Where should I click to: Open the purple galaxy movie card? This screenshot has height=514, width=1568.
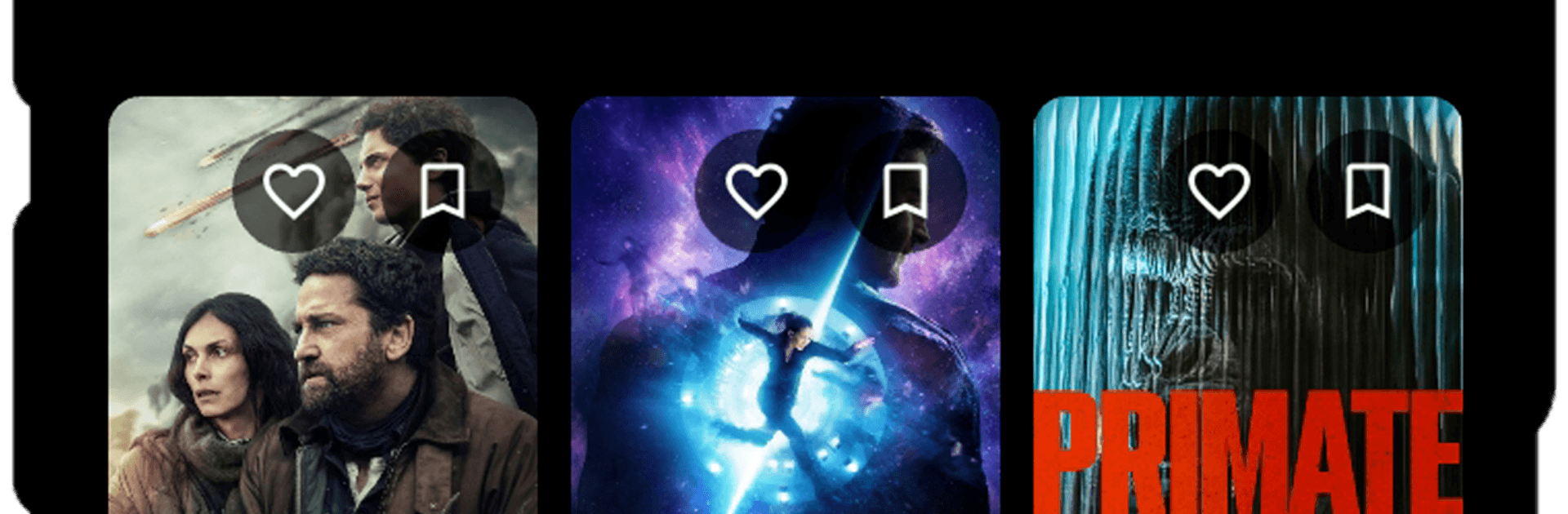click(784, 367)
